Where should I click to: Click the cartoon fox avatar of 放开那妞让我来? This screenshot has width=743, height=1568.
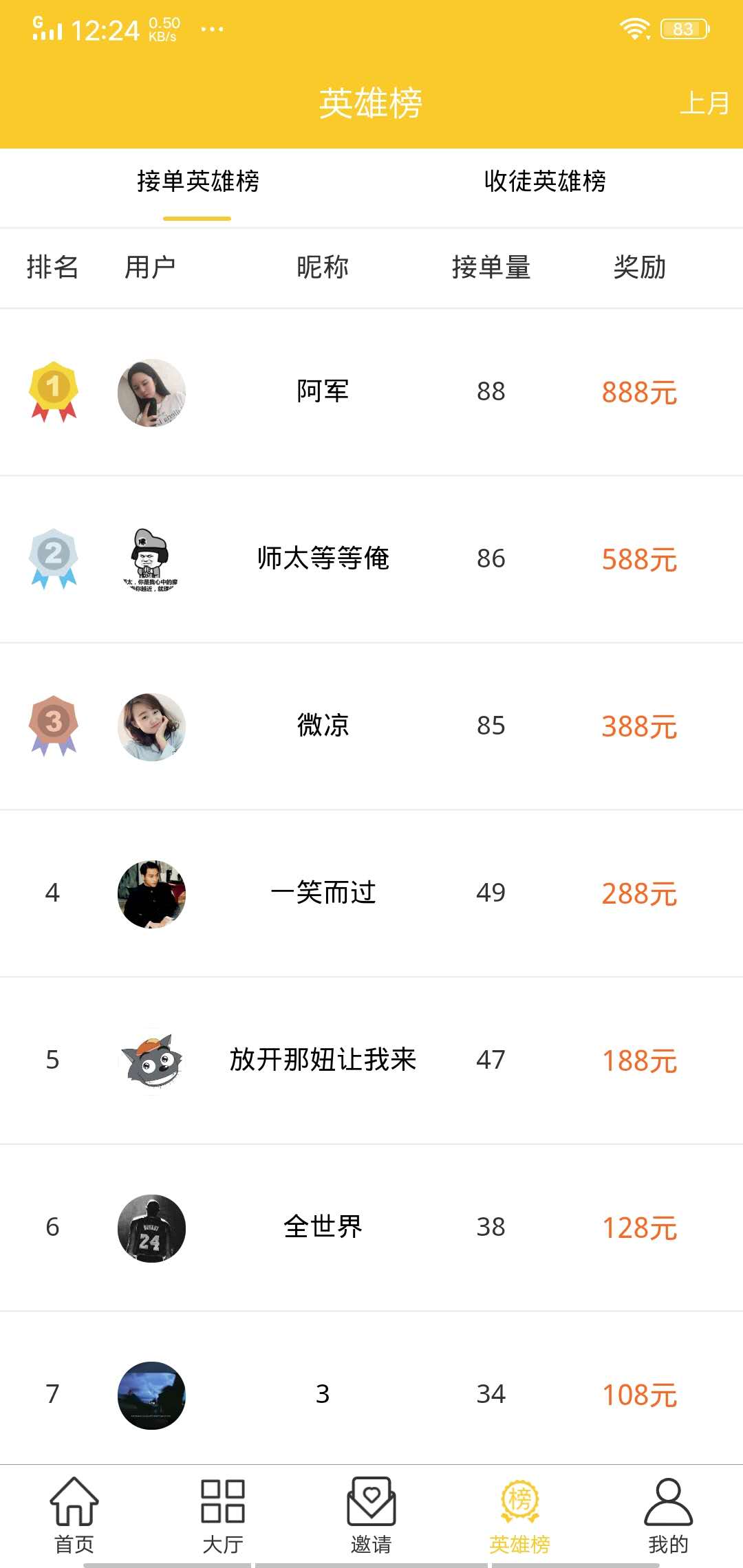[152, 1060]
